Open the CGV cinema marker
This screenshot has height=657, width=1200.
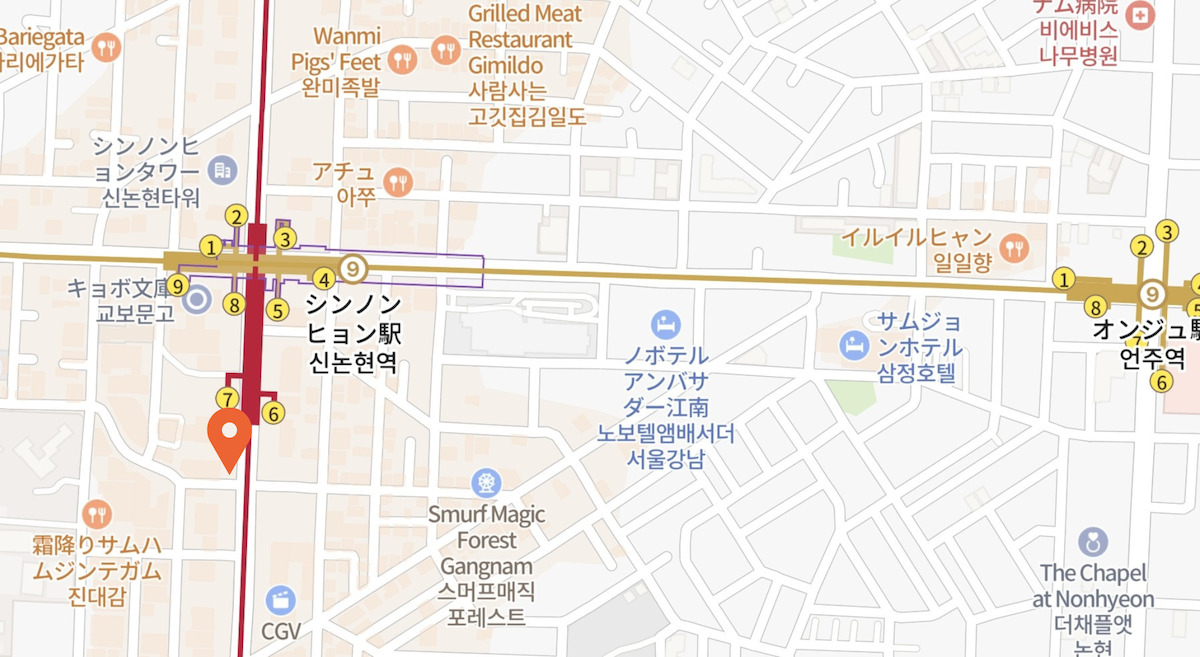click(281, 600)
